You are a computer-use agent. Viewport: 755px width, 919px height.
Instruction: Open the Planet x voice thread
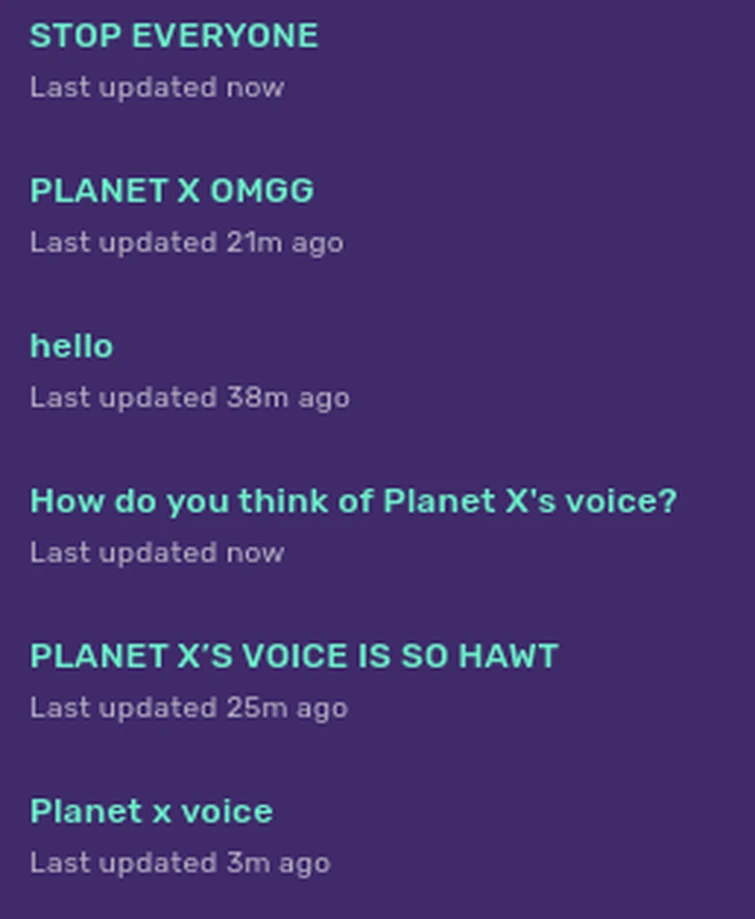pyautogui.click(x=151, y=811)
